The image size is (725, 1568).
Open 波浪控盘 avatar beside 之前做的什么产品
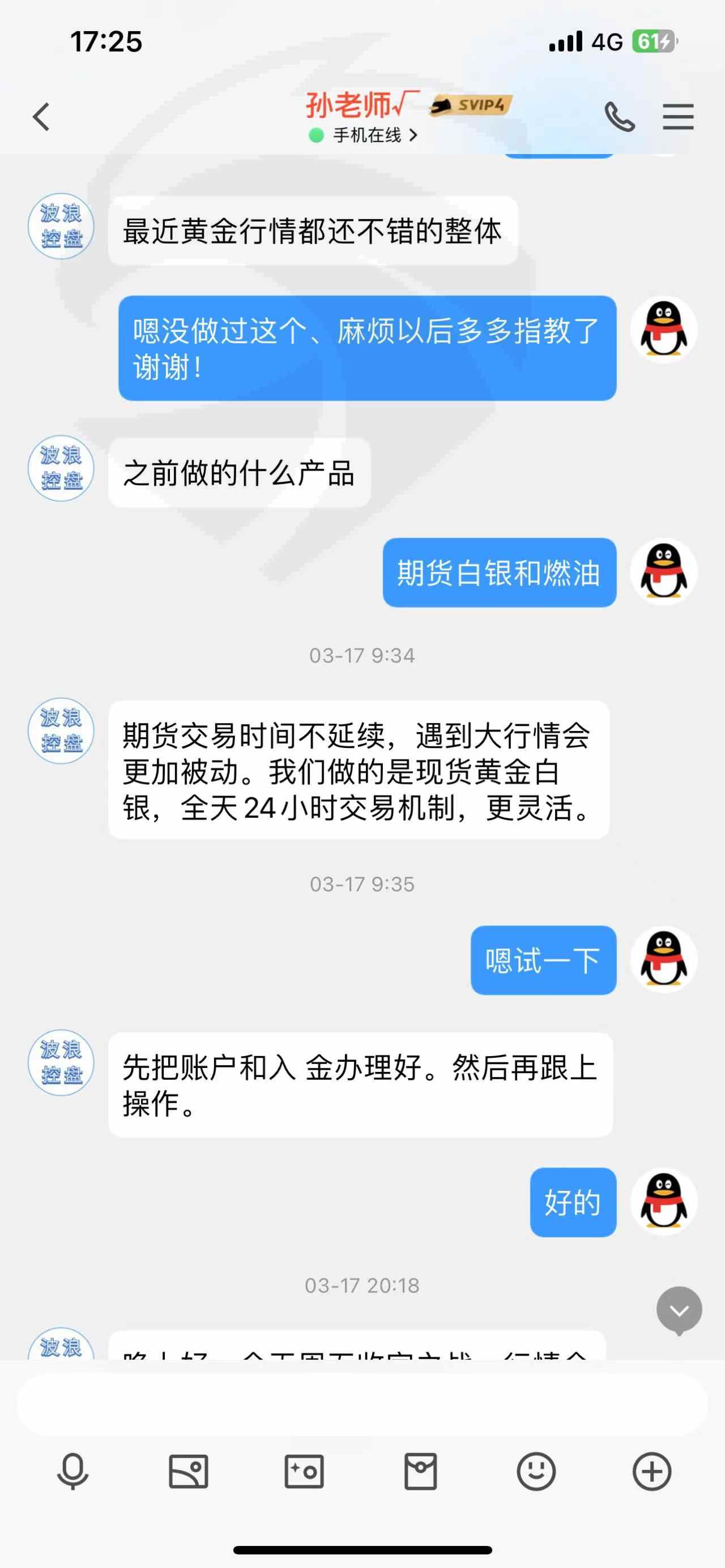pyautogui.click(x=61, y=468)
